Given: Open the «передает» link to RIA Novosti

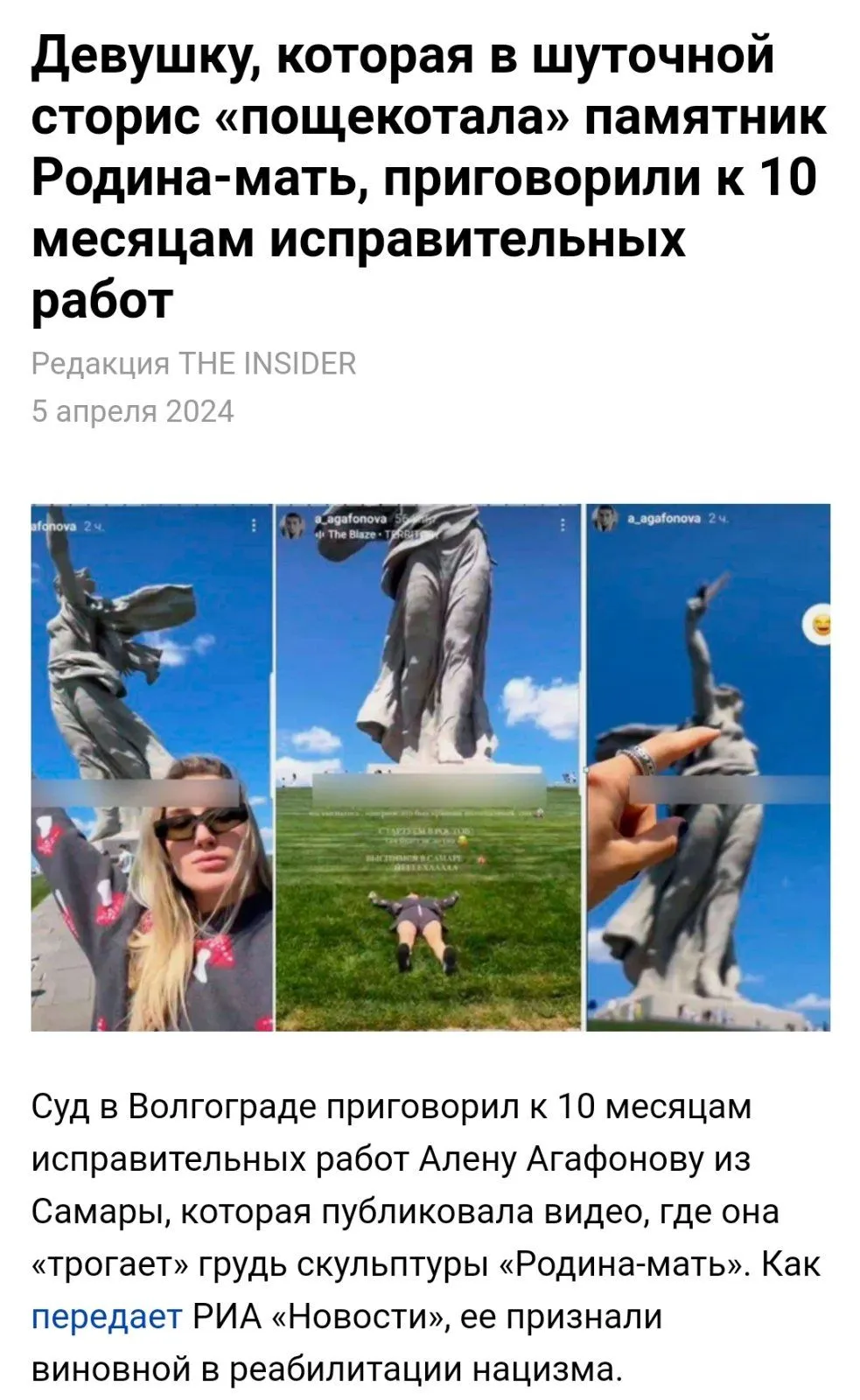Looking at the screenshot, I should (107, 1317).
